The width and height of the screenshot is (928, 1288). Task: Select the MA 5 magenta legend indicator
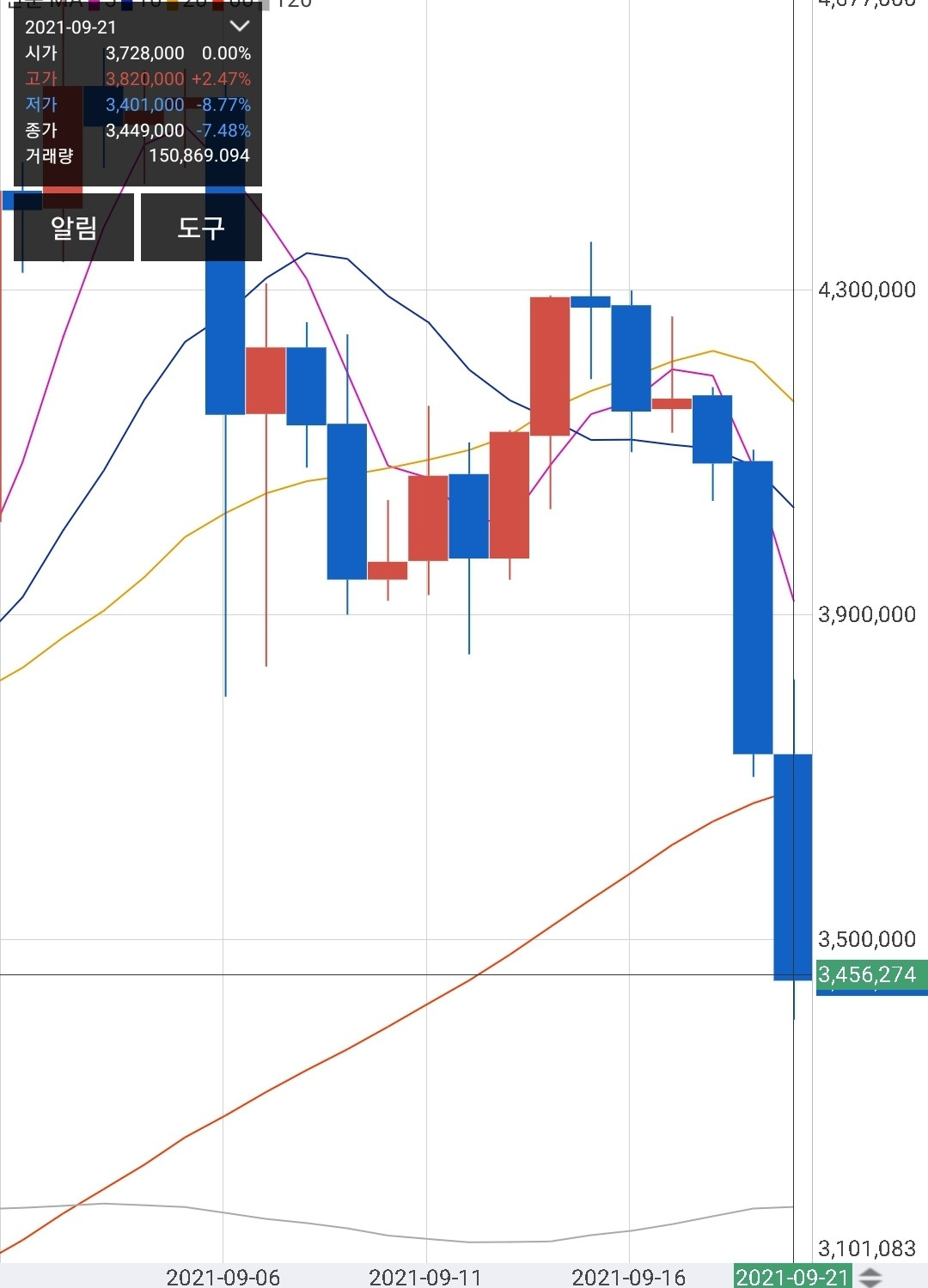pos(94,5)
